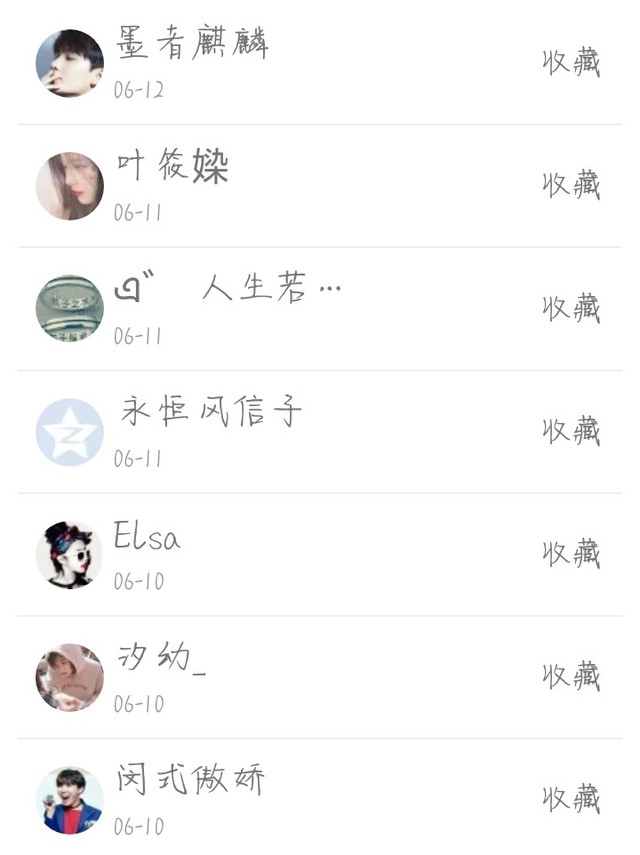This screenshot has height=855, width=640.
Task: Tap 收藏 next to 叶筱媣
Action: [571, 185]
